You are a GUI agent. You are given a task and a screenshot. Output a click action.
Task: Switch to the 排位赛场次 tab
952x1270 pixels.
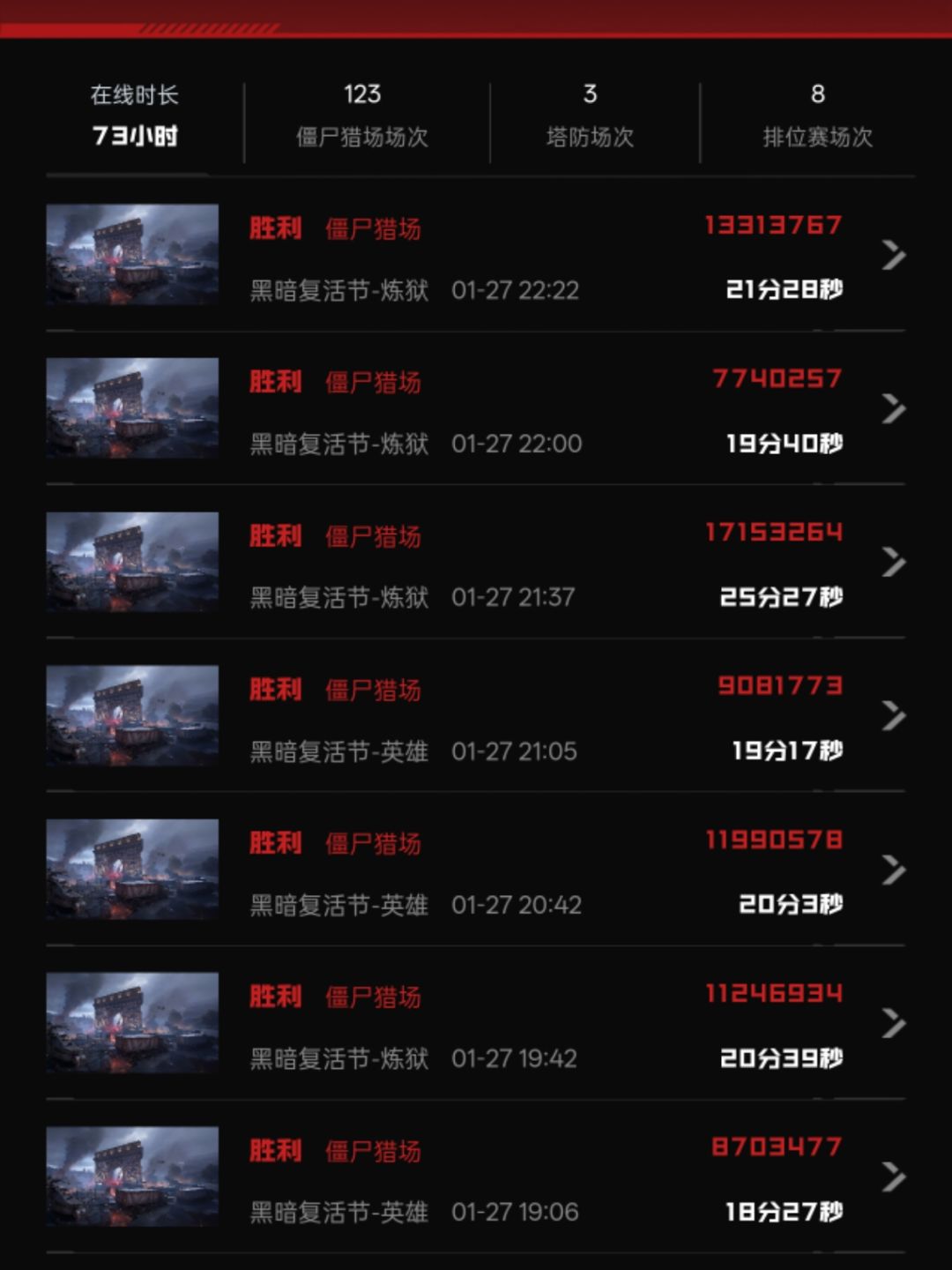[817, 116]
